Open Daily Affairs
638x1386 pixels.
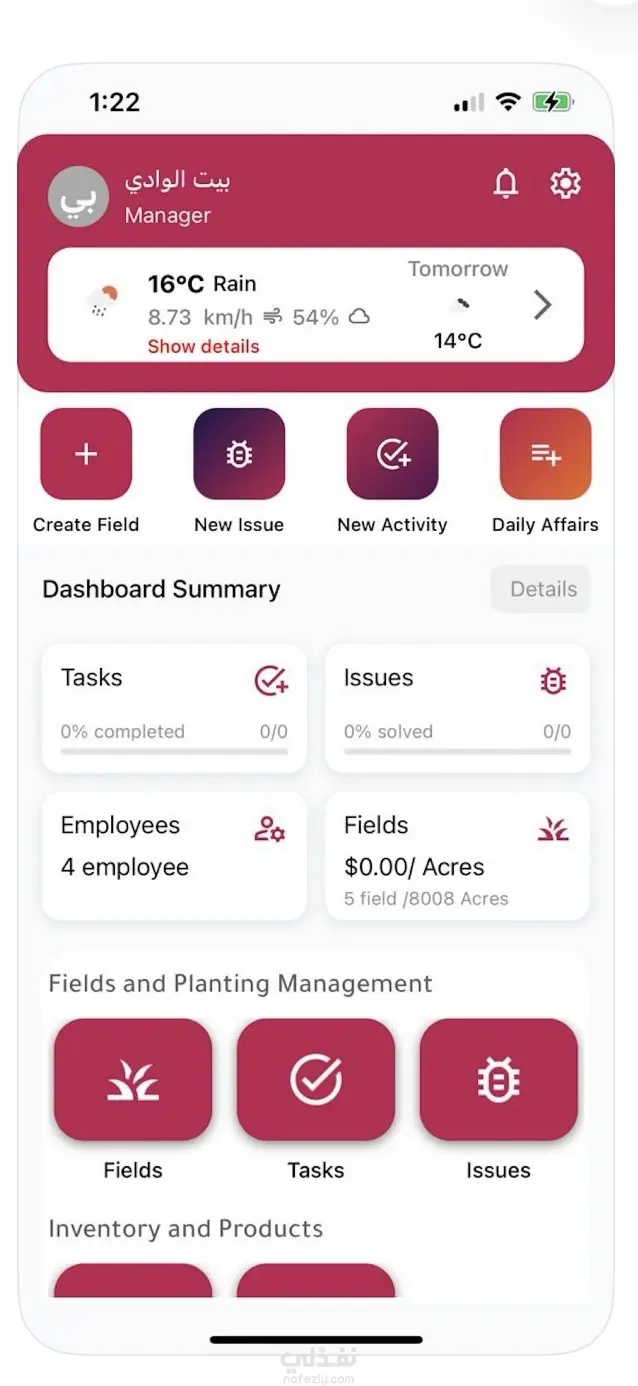click(545, 454)
